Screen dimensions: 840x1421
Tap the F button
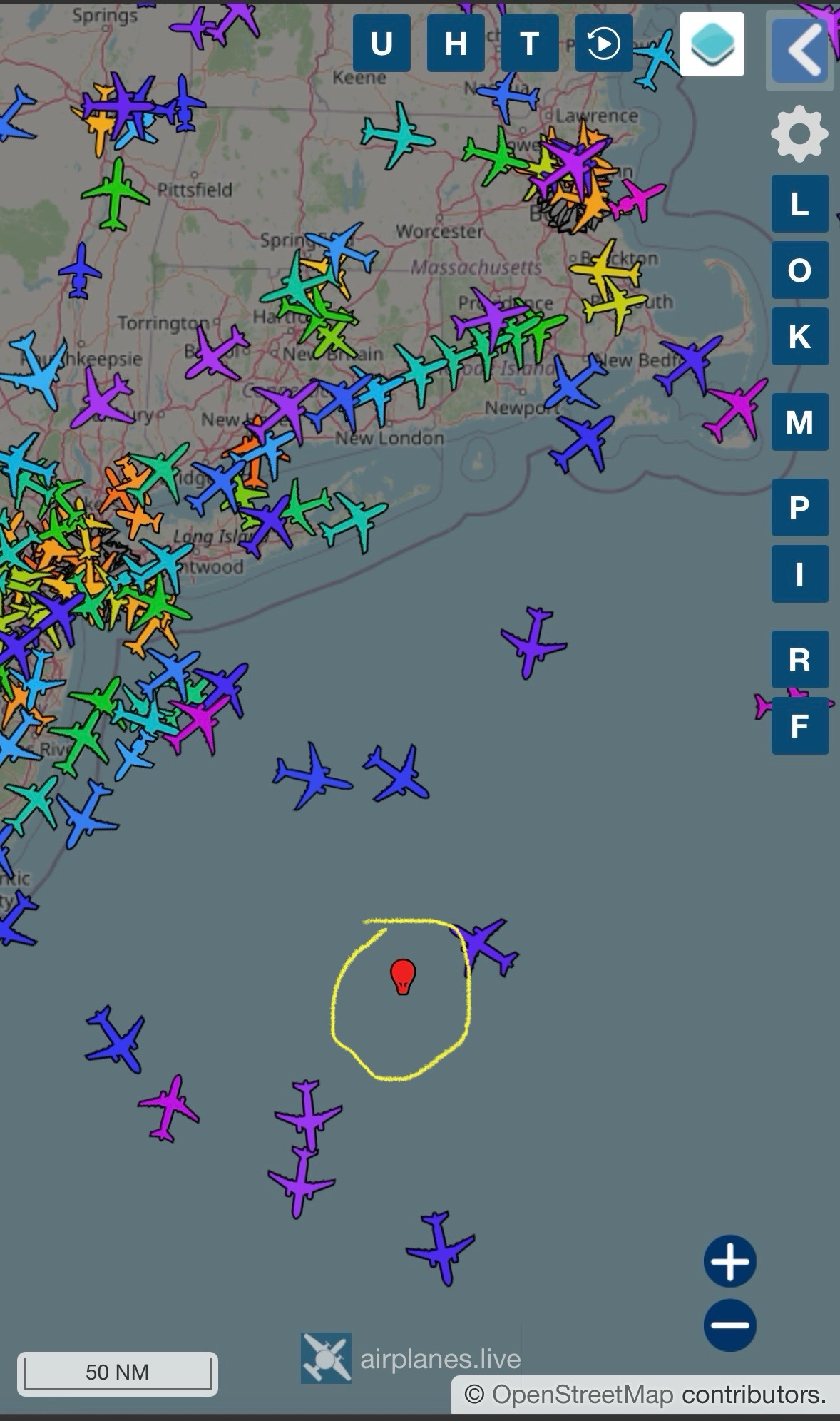(x=799, y=726)
